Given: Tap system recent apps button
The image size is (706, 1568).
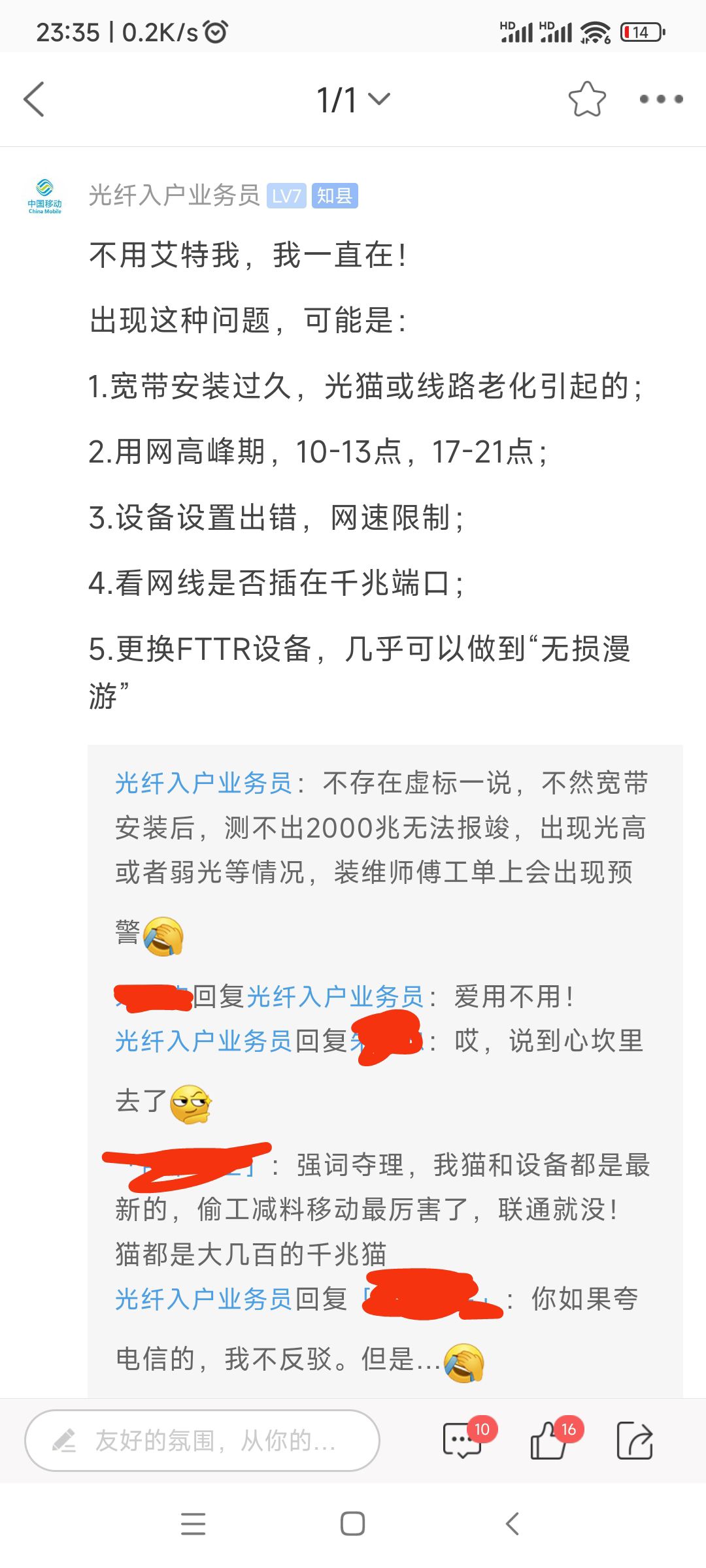Looking at the screenshot, I should pyautogui.click(x=193, y=1524).
